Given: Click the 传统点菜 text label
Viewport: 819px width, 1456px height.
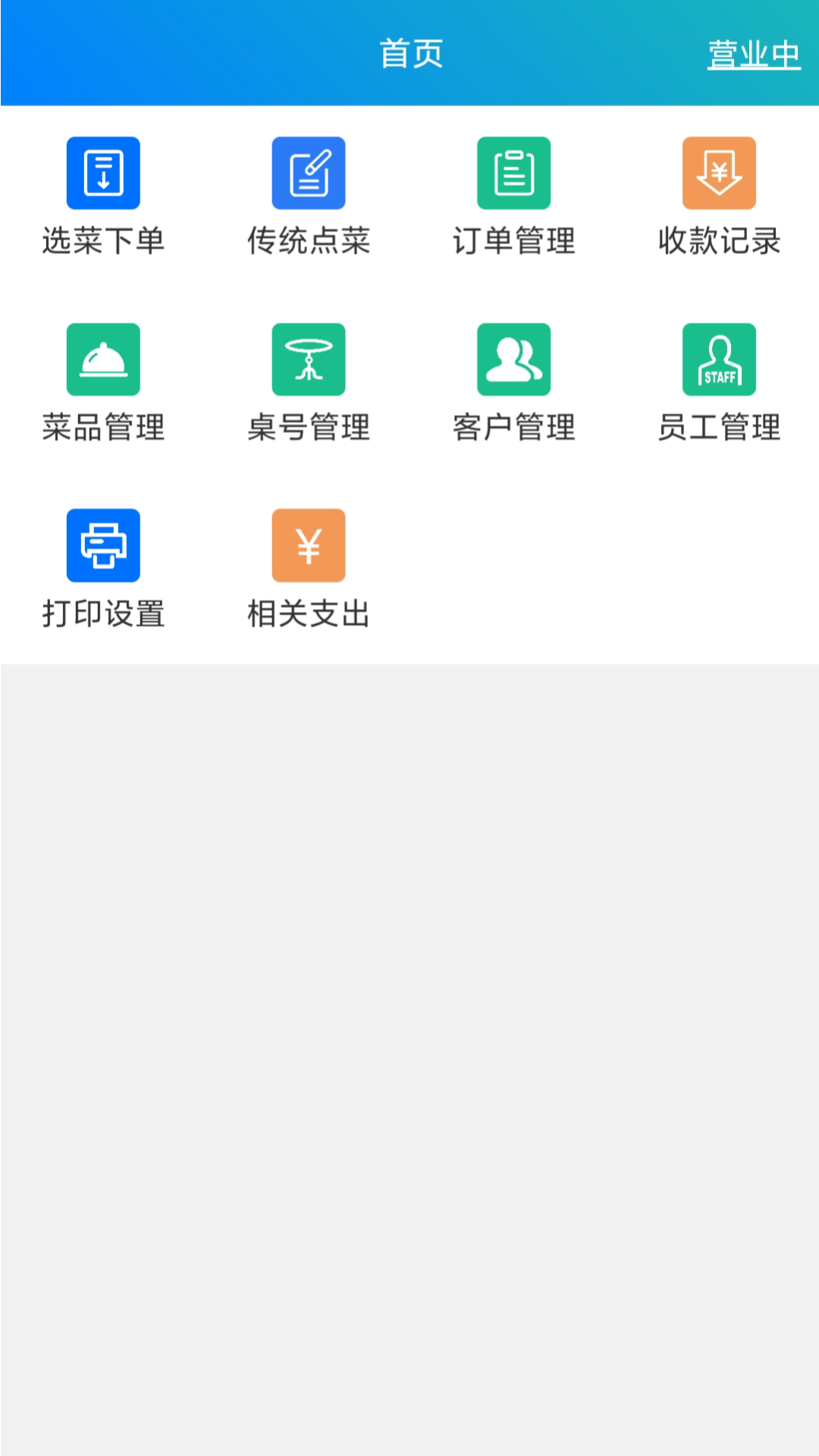Looking at the screenshot, I should [x=308, y=241].
